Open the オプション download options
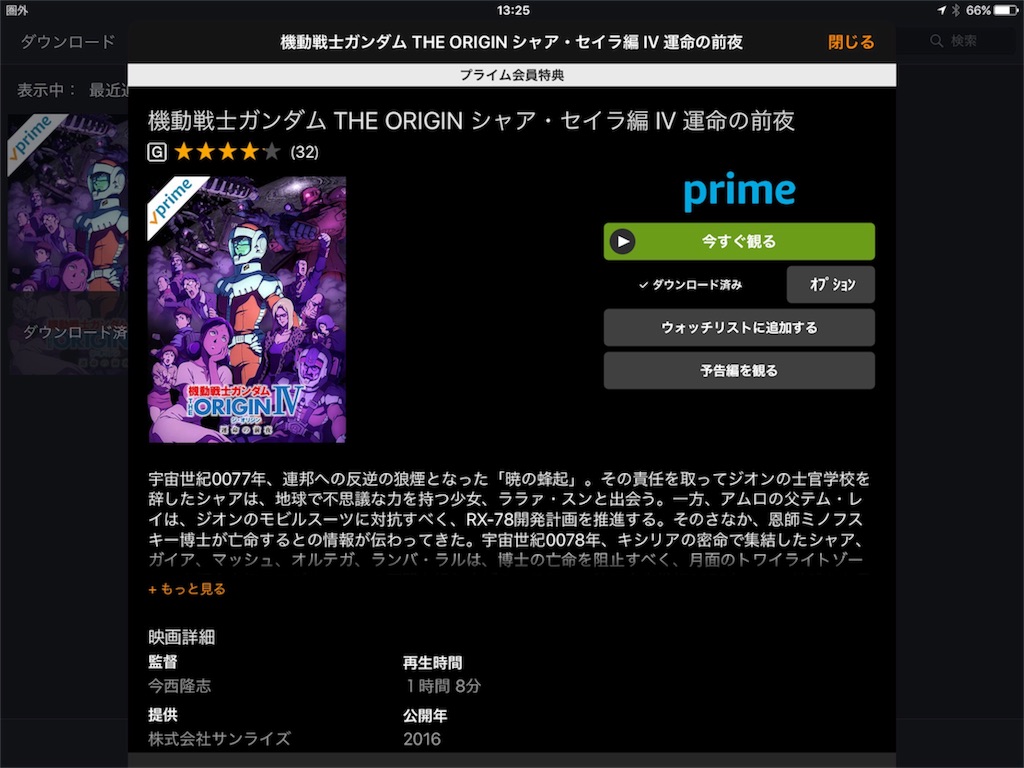The image size is (1024, 768). click(x=831, y=285)
